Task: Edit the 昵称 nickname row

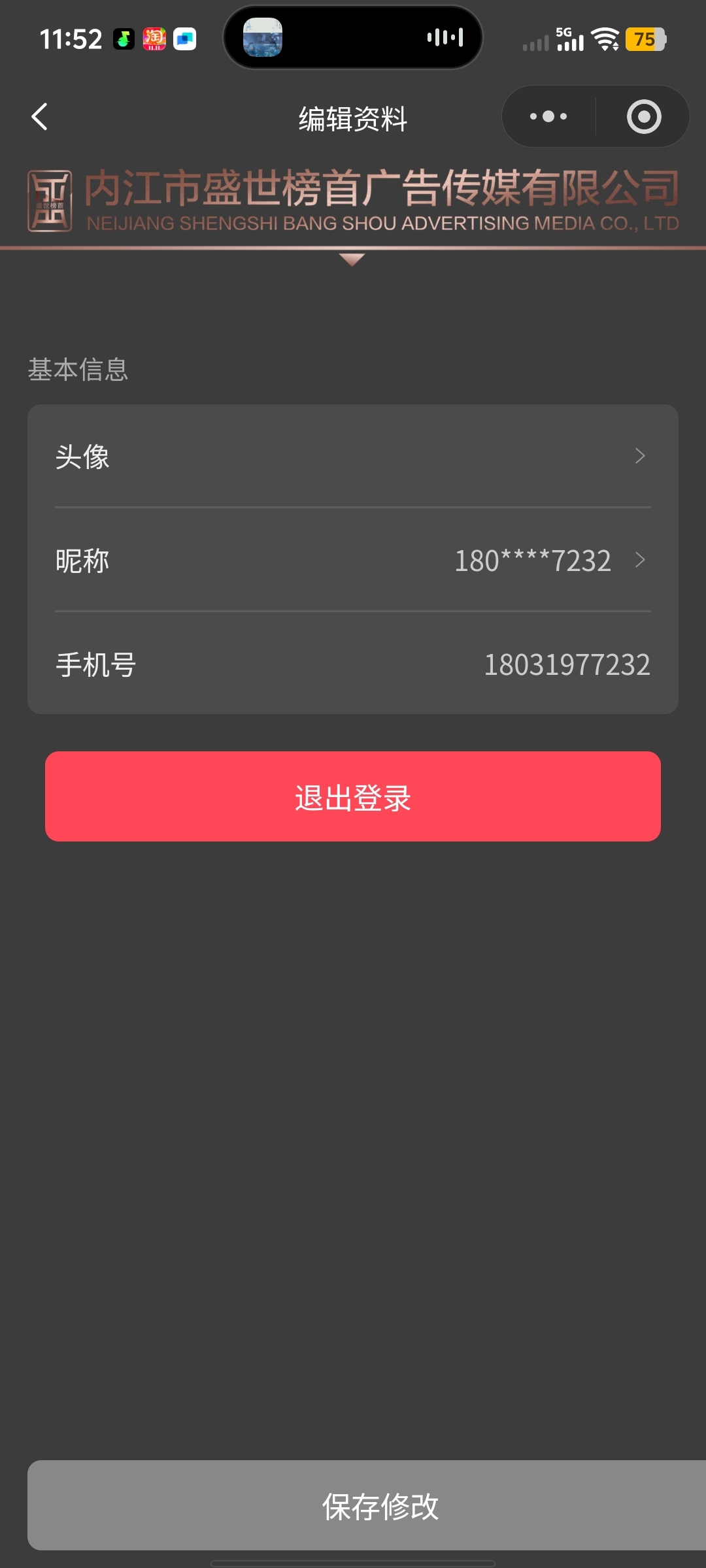Action: [353, 561]
